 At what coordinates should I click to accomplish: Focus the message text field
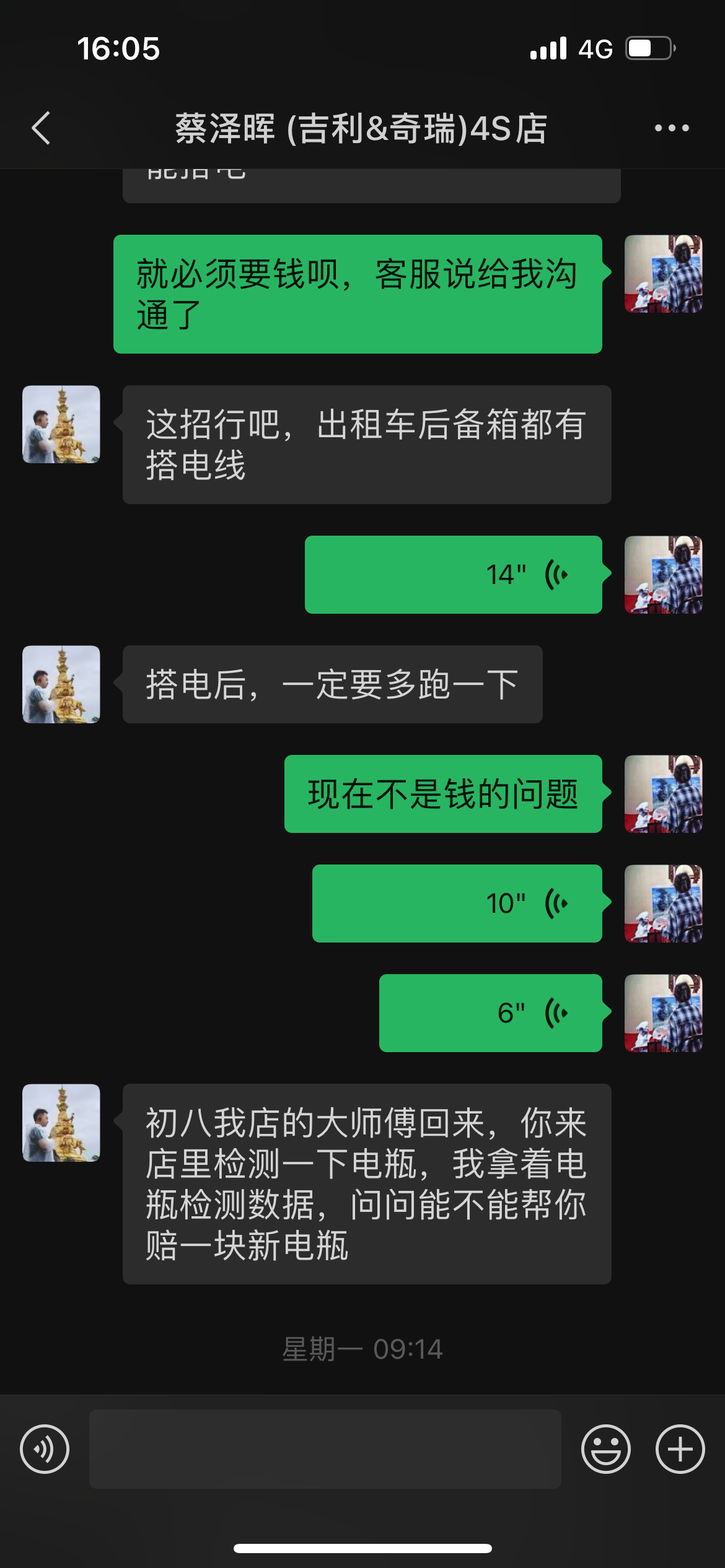pos(325,1449)
